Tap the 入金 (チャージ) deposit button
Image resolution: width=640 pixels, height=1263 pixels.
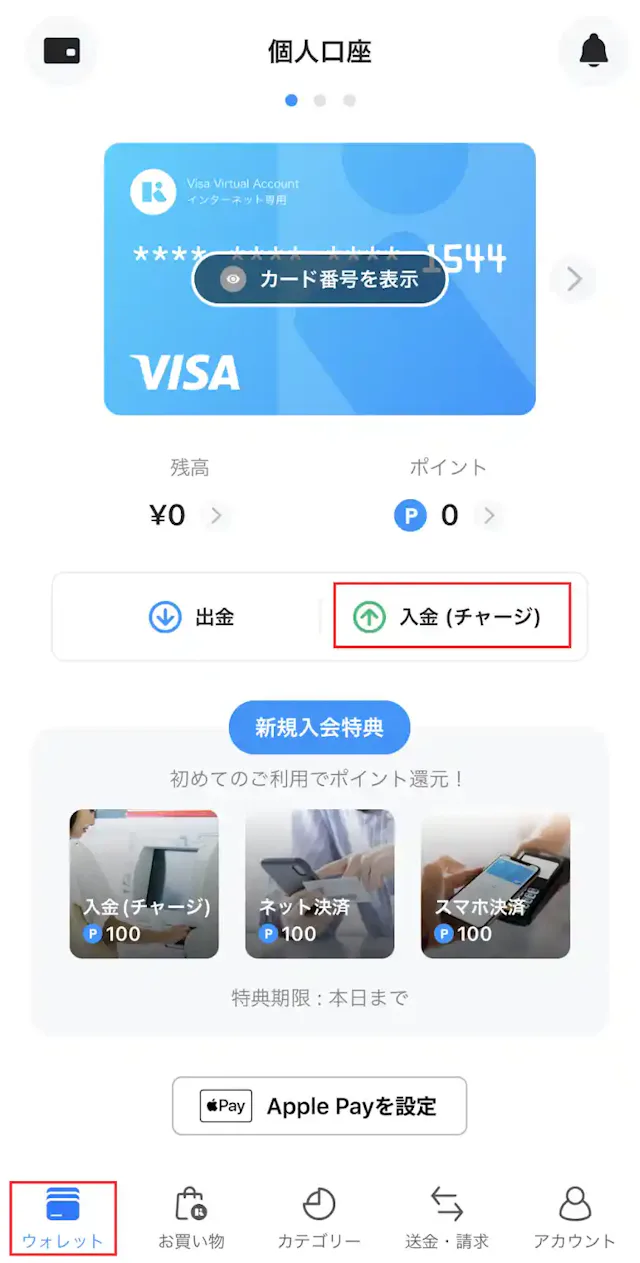click(451, 617)
